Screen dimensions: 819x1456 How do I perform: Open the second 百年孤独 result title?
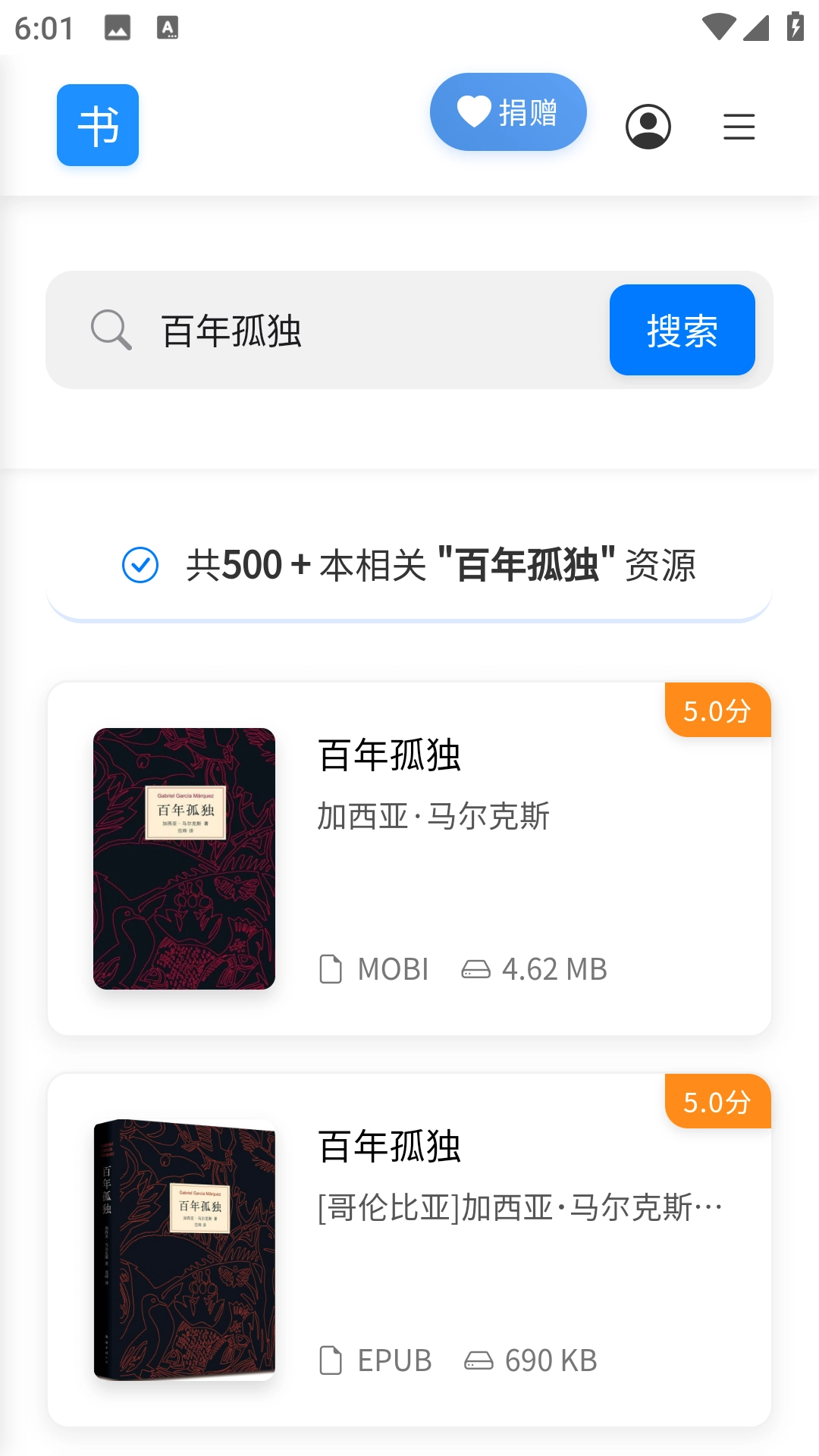pos(388,1147)
